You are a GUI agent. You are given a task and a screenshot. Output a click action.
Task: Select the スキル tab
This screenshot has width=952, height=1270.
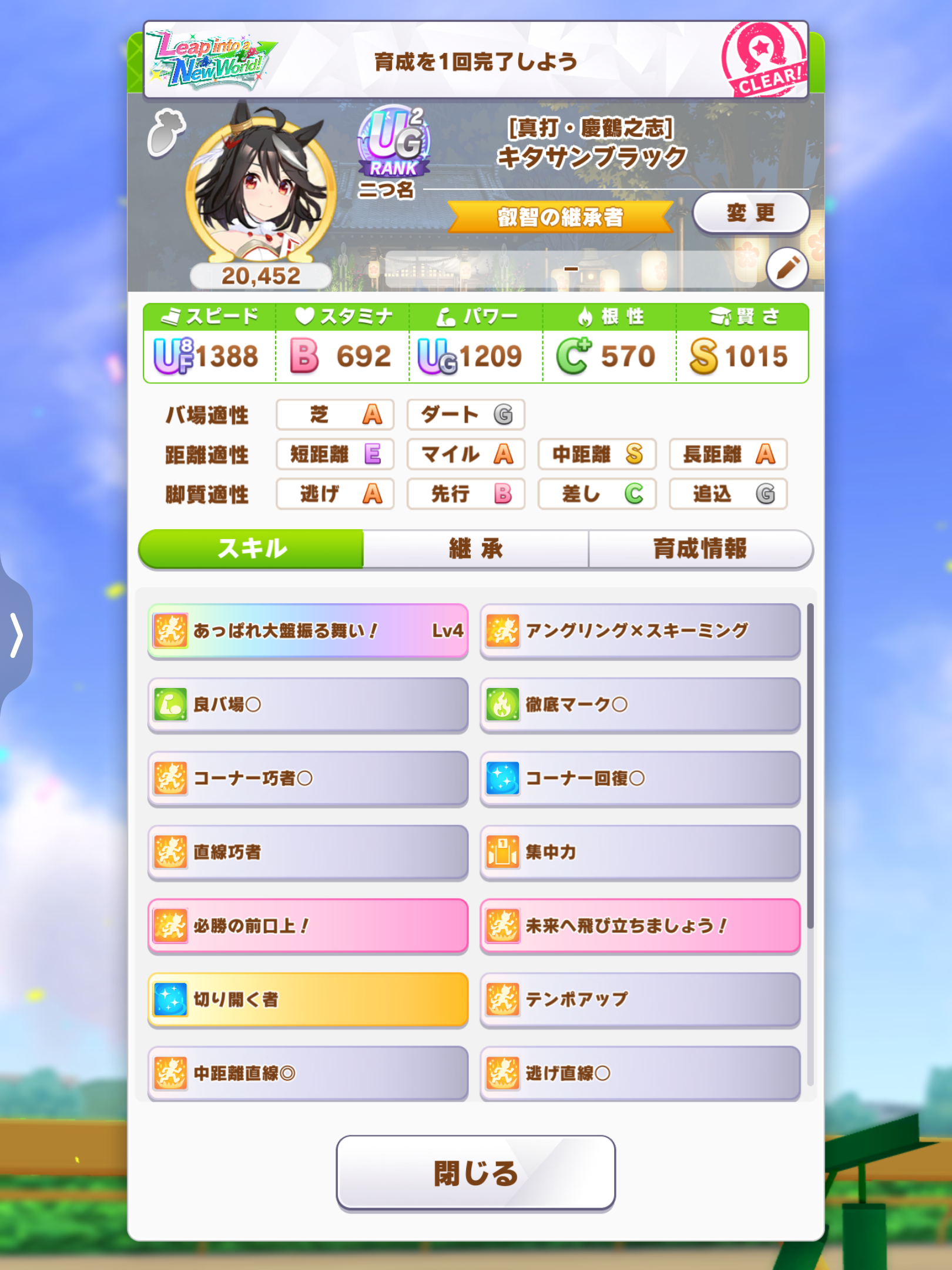click(x=252, y=549)
